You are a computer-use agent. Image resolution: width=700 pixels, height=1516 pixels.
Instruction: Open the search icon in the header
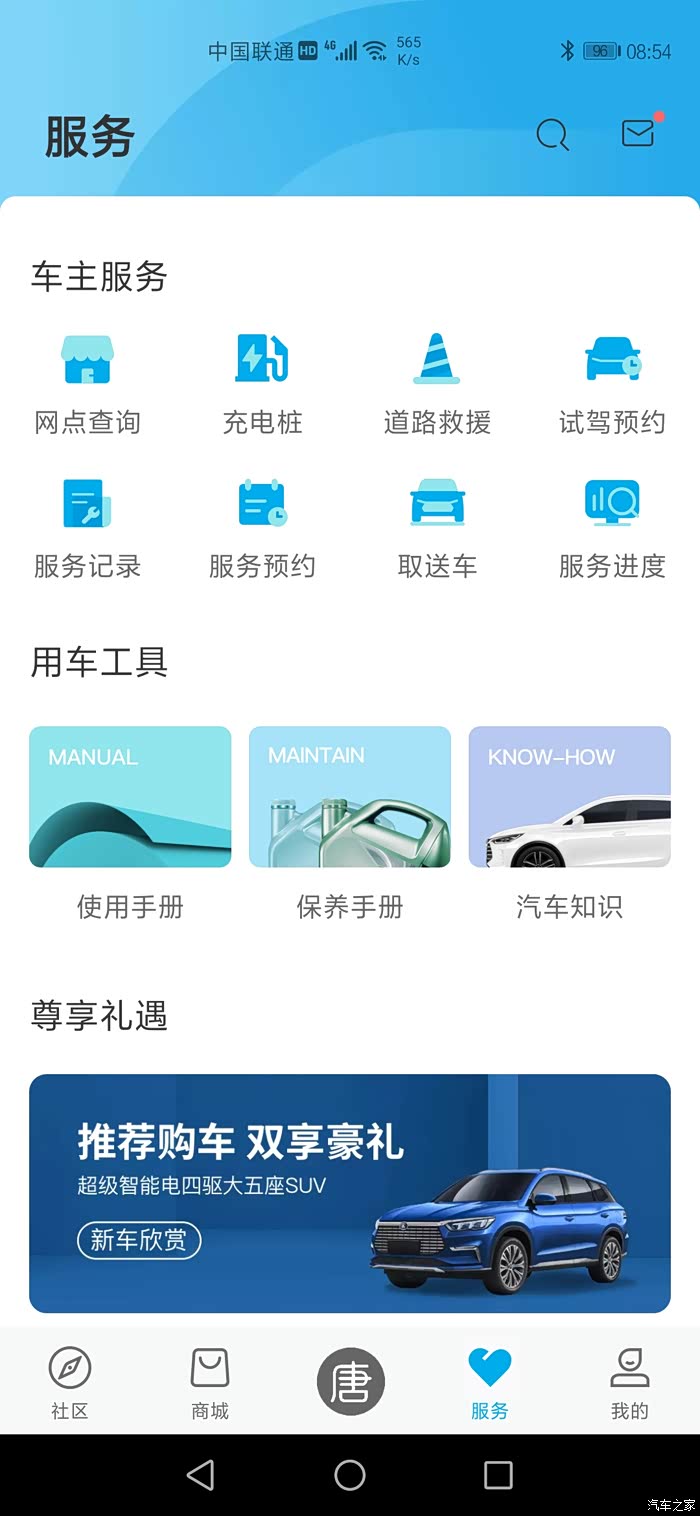(552, 134)
